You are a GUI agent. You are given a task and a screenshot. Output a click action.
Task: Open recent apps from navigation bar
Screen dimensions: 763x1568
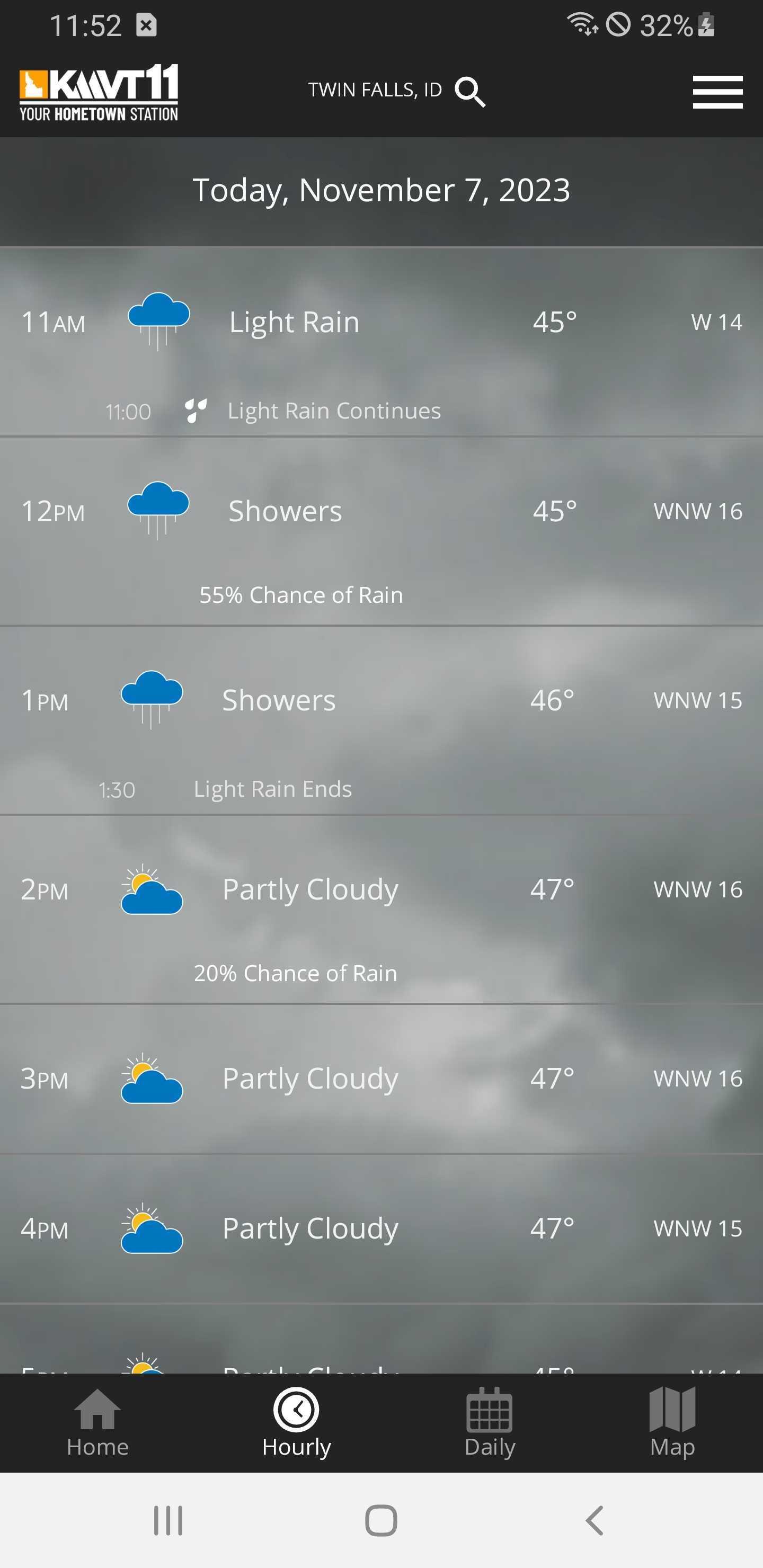point(168,1520)
